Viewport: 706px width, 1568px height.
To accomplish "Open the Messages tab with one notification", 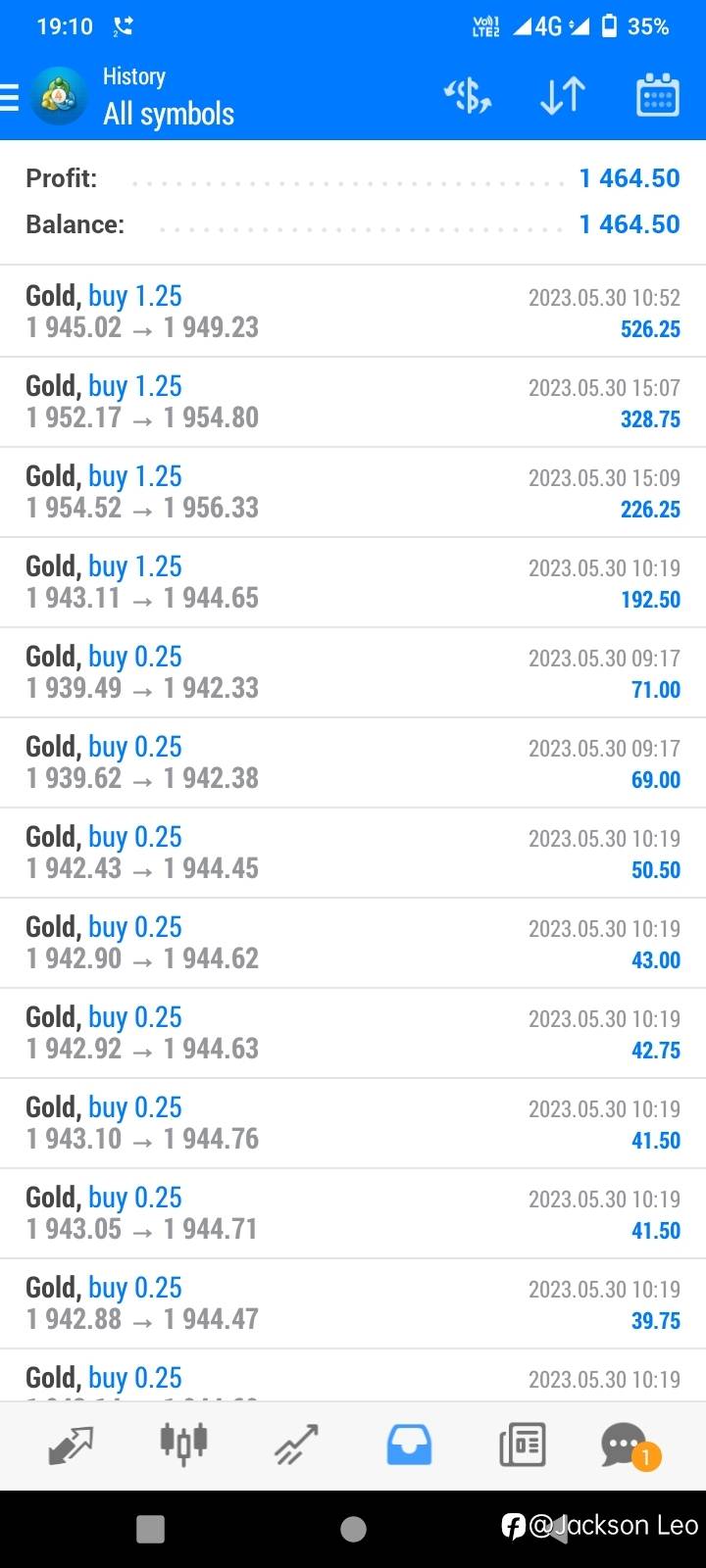I will (630, 1445).
